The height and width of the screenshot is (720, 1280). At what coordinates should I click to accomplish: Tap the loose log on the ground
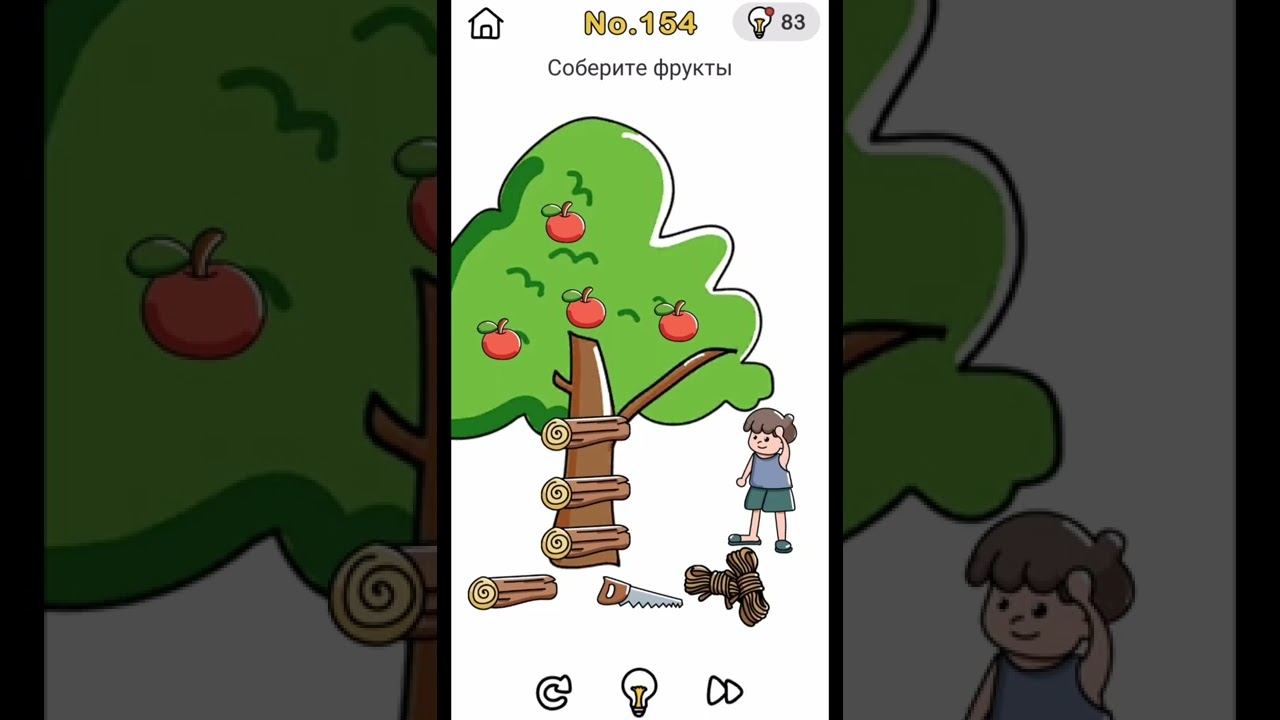click(511, 591)
